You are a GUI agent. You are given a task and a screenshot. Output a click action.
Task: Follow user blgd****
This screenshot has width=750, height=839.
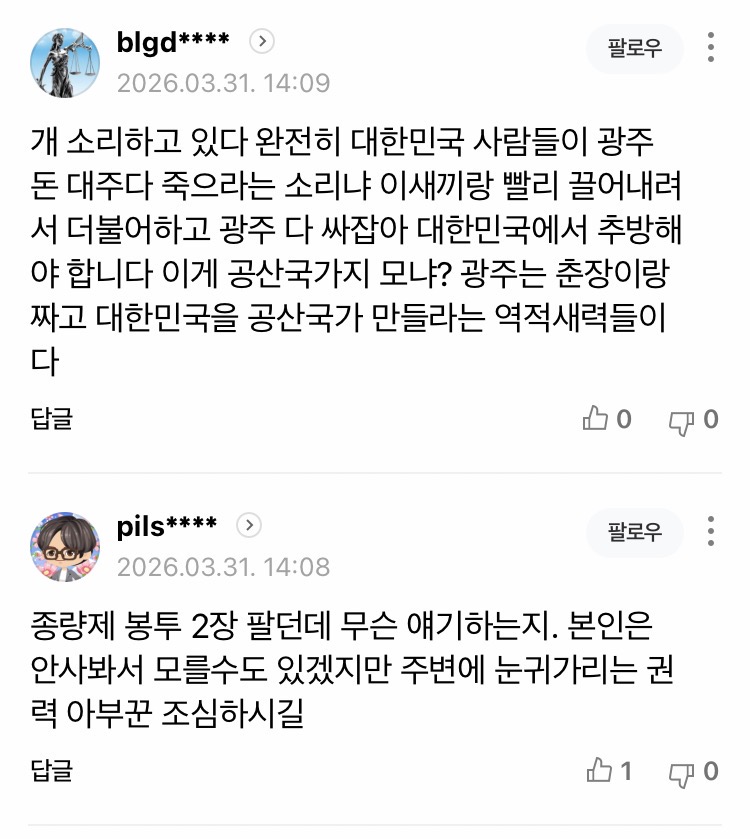(634, 49)
